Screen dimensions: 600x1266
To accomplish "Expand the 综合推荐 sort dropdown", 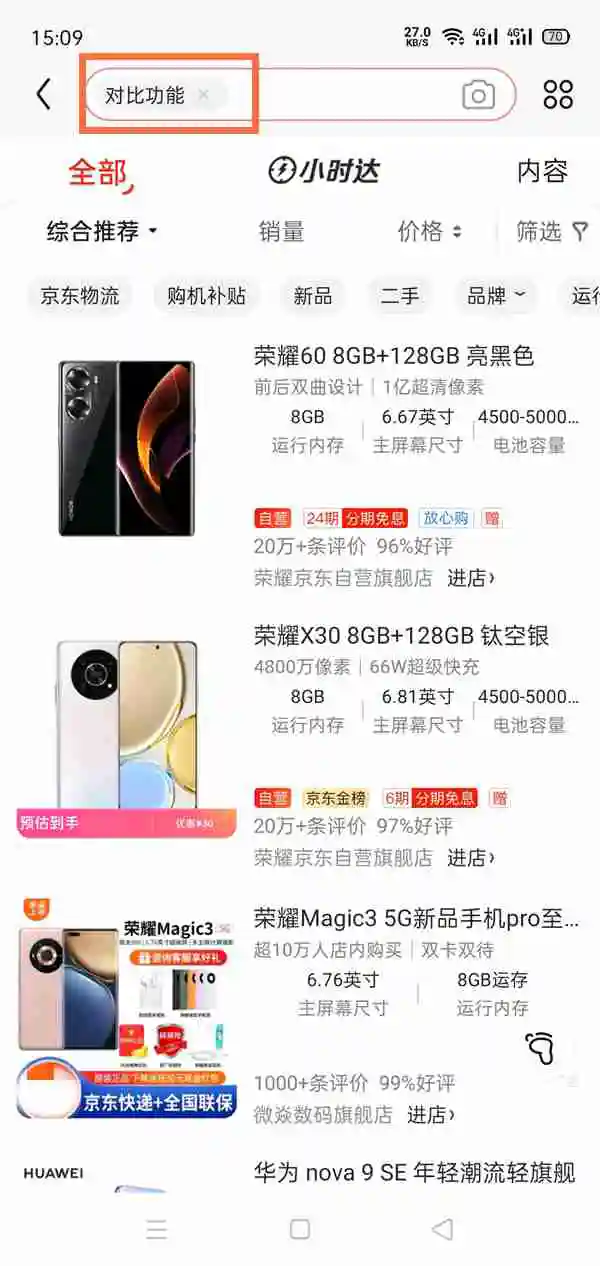I will [102, 232].
